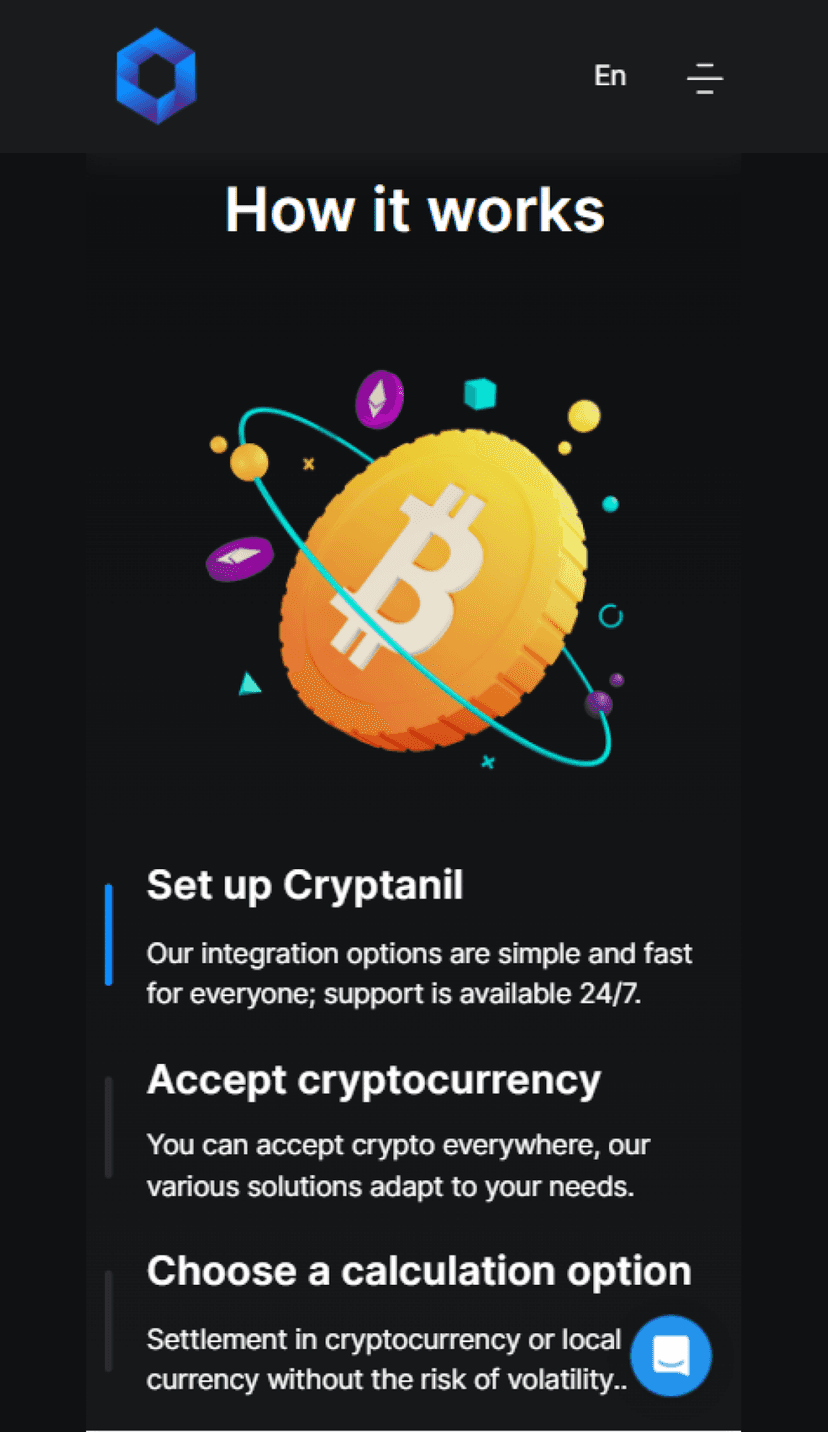The height and width of the screenshot is (1432, 828).
Task: Change the language from En
Action: point(610,76)
